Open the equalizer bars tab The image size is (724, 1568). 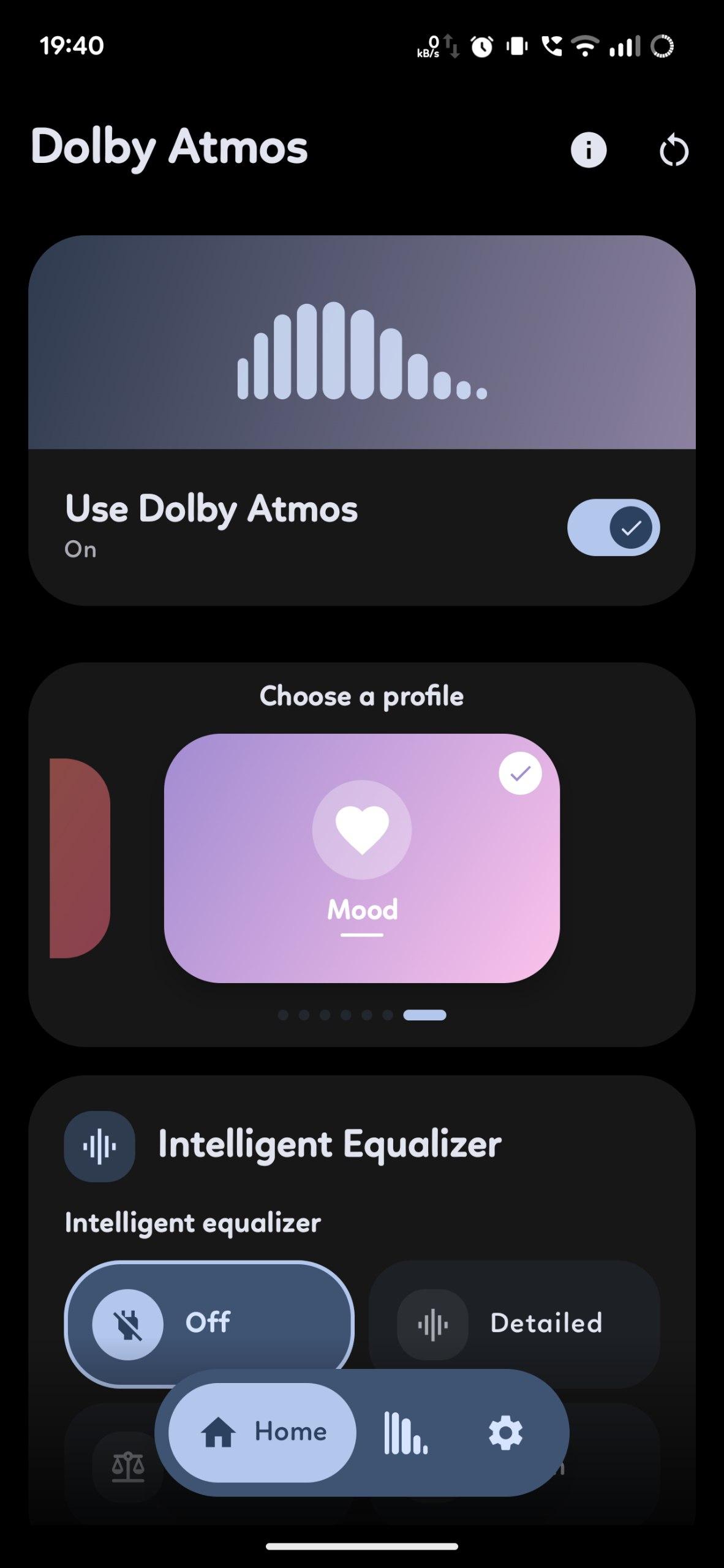click(405, 1433)
